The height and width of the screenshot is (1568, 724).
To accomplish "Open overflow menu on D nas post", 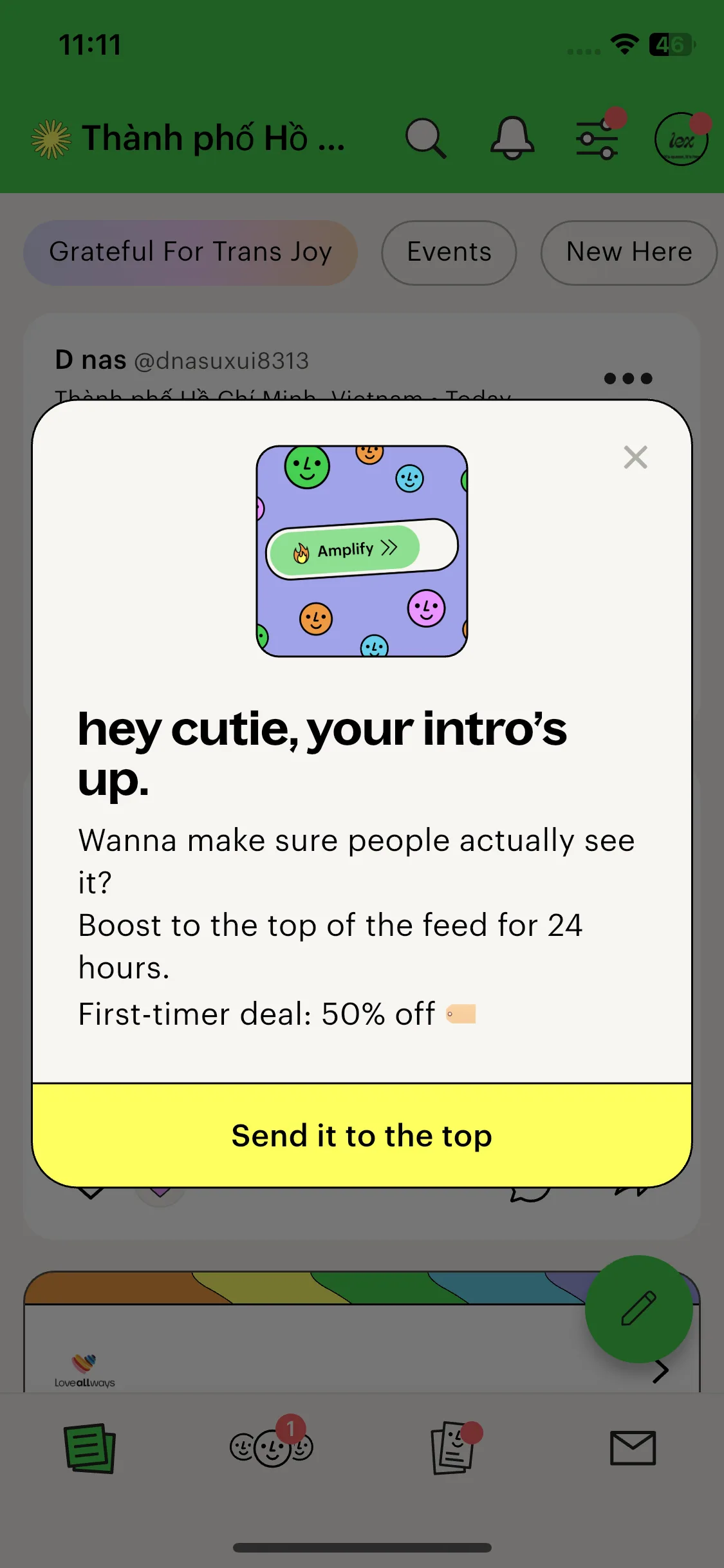I will coord(628,378).
